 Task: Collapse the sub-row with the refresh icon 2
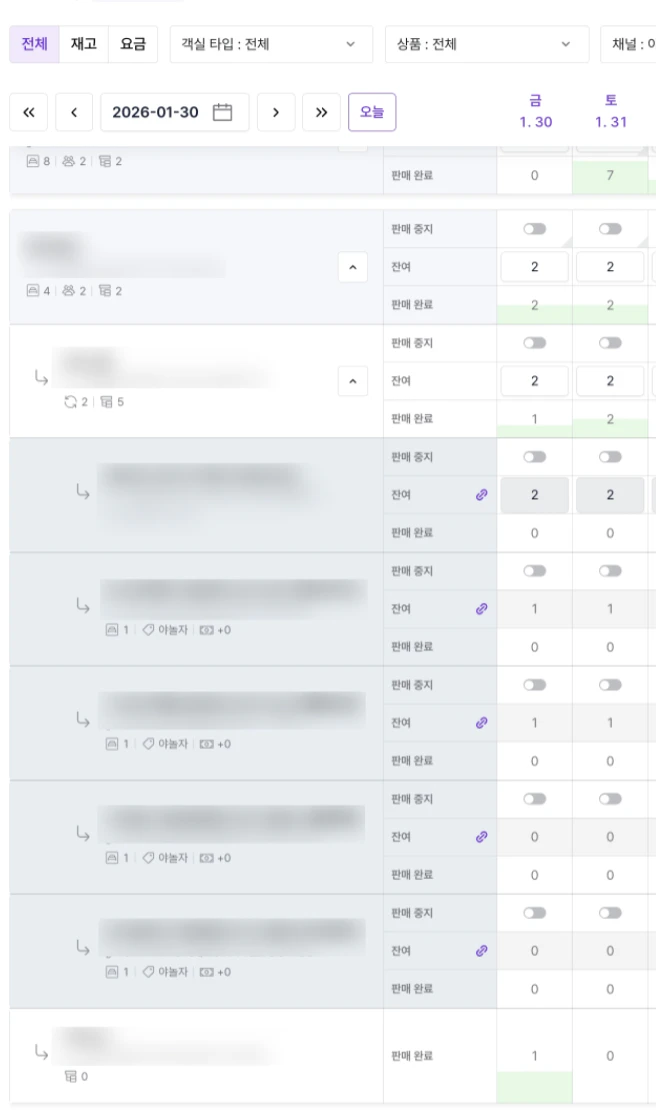[352, 381]
